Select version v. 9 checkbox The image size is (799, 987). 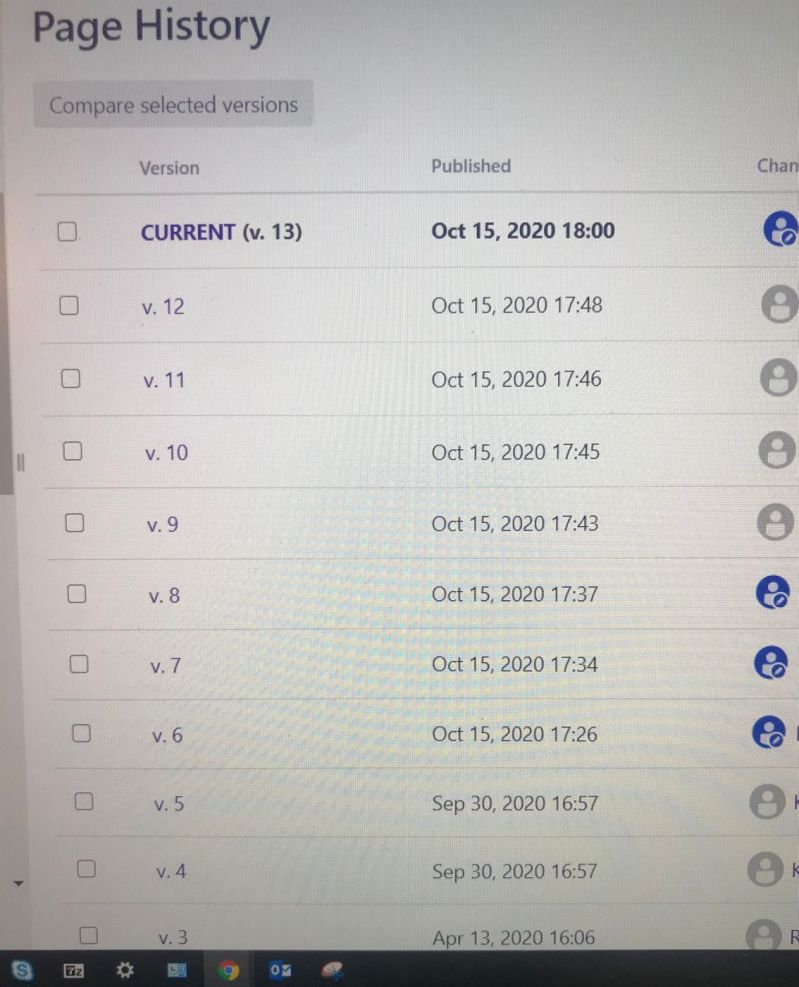74,522
